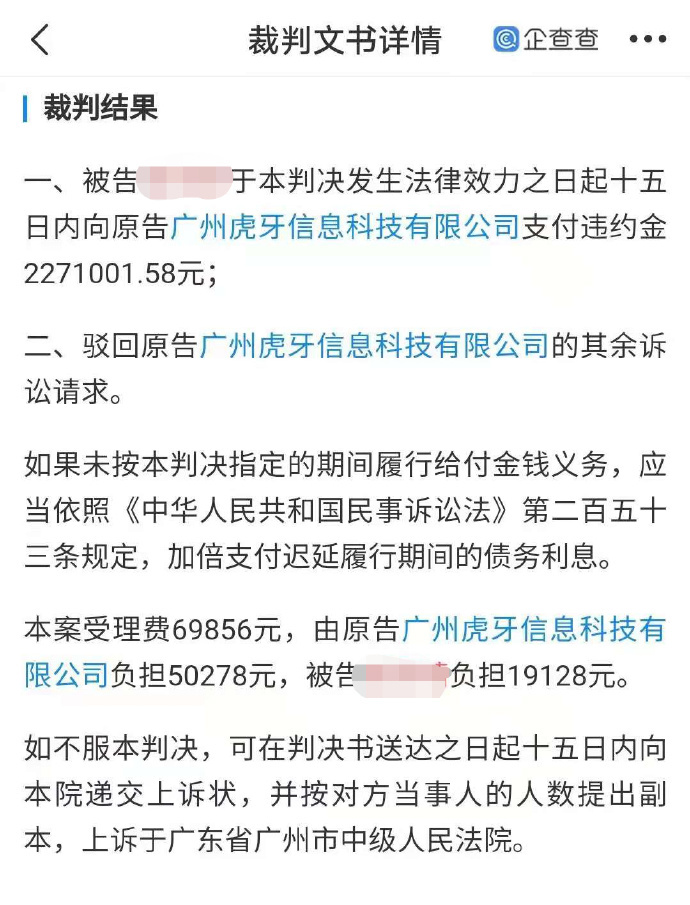This screenshot has width=690, height=905.
Task: Open 广州虎牙信息科技有限公司 link in clause 二
Action: [374, 347]
